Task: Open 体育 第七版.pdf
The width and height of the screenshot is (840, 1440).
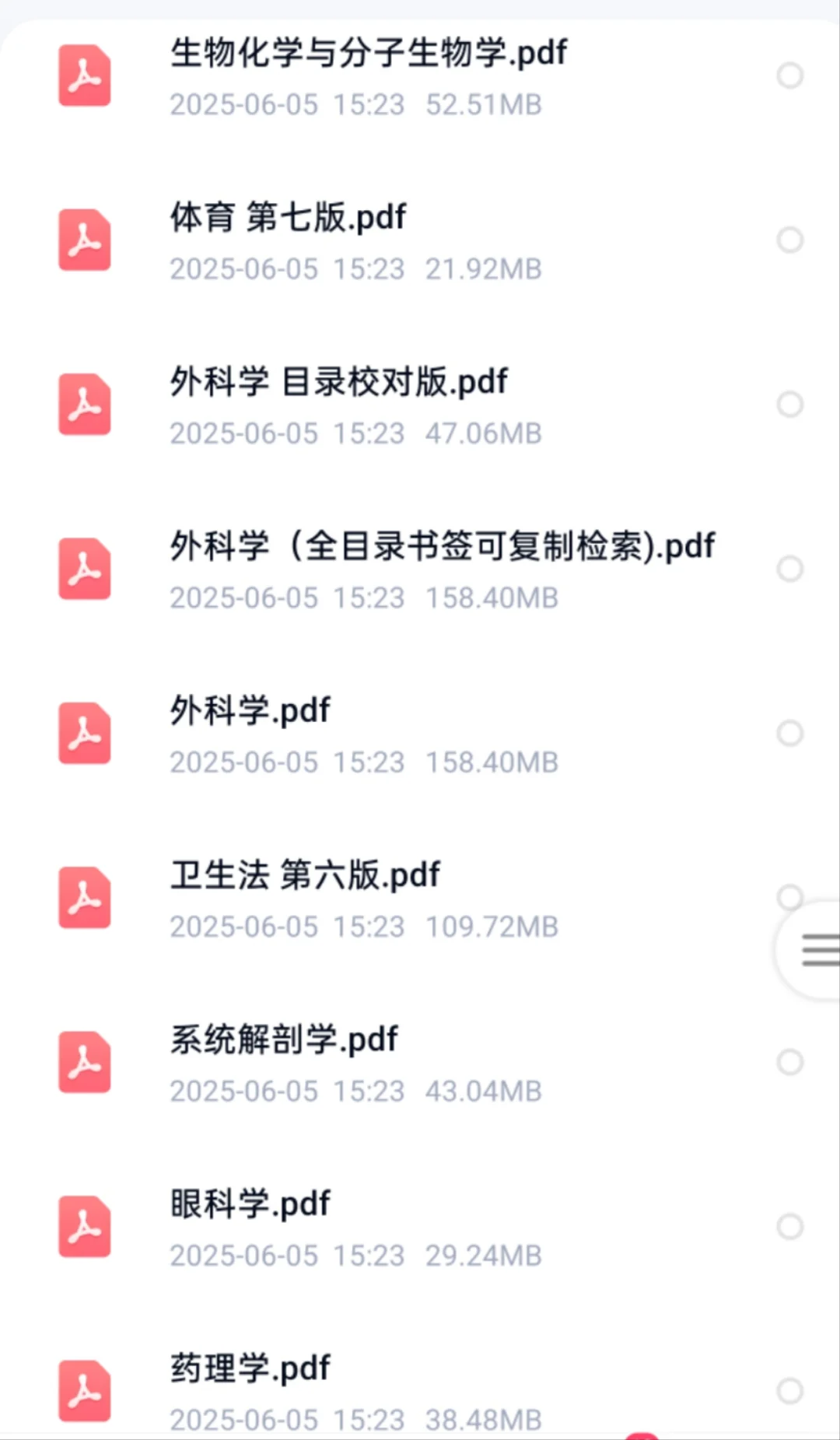Action: (x=420, y=240)
